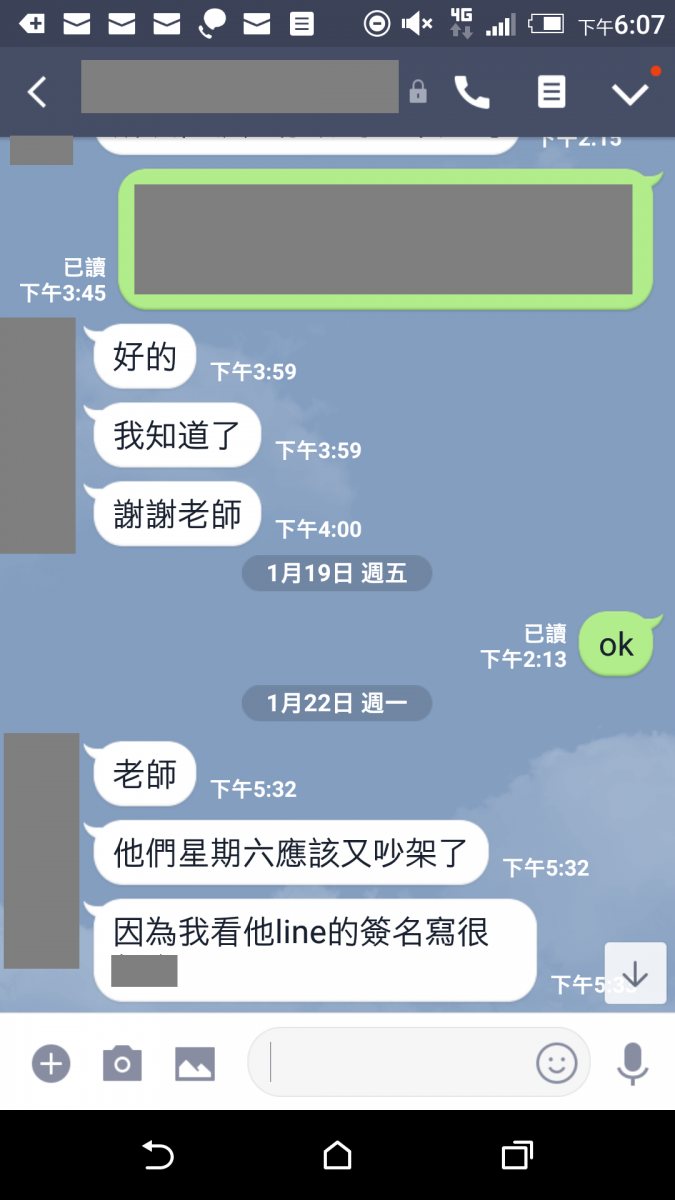Go back to the chat list

[37, 93]
